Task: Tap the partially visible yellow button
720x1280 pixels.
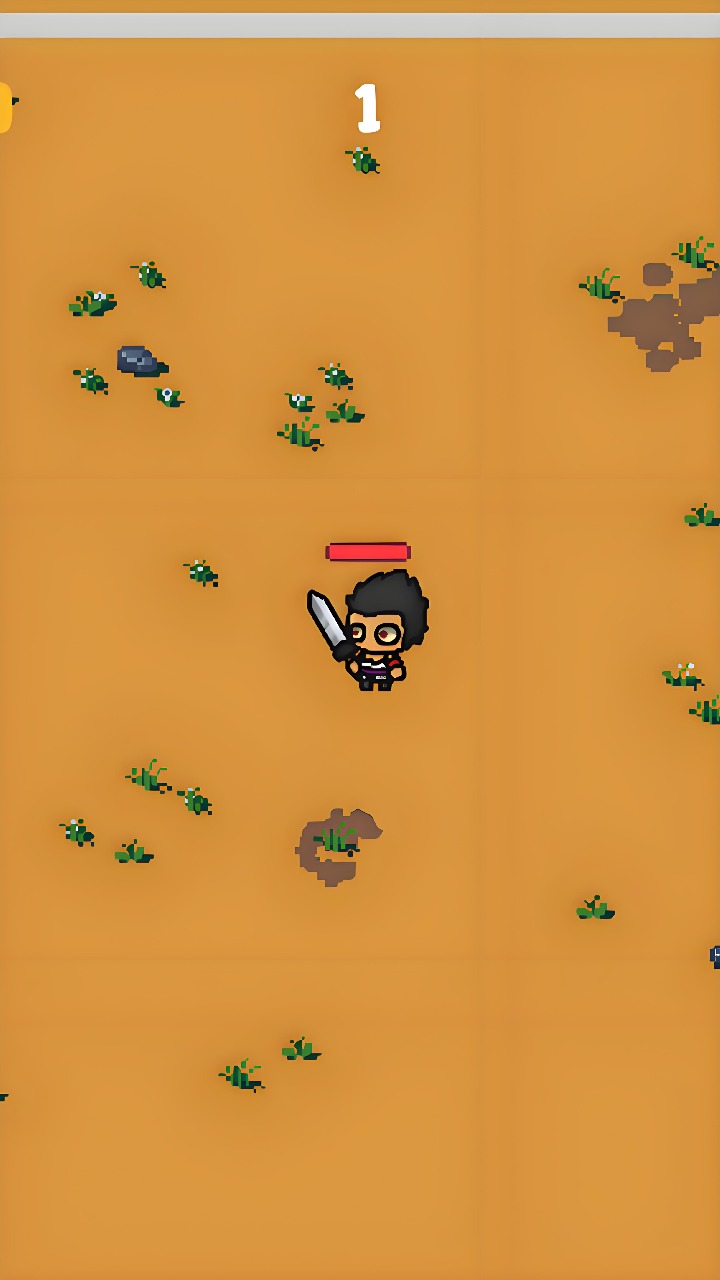Action: (x=5, y=108)
